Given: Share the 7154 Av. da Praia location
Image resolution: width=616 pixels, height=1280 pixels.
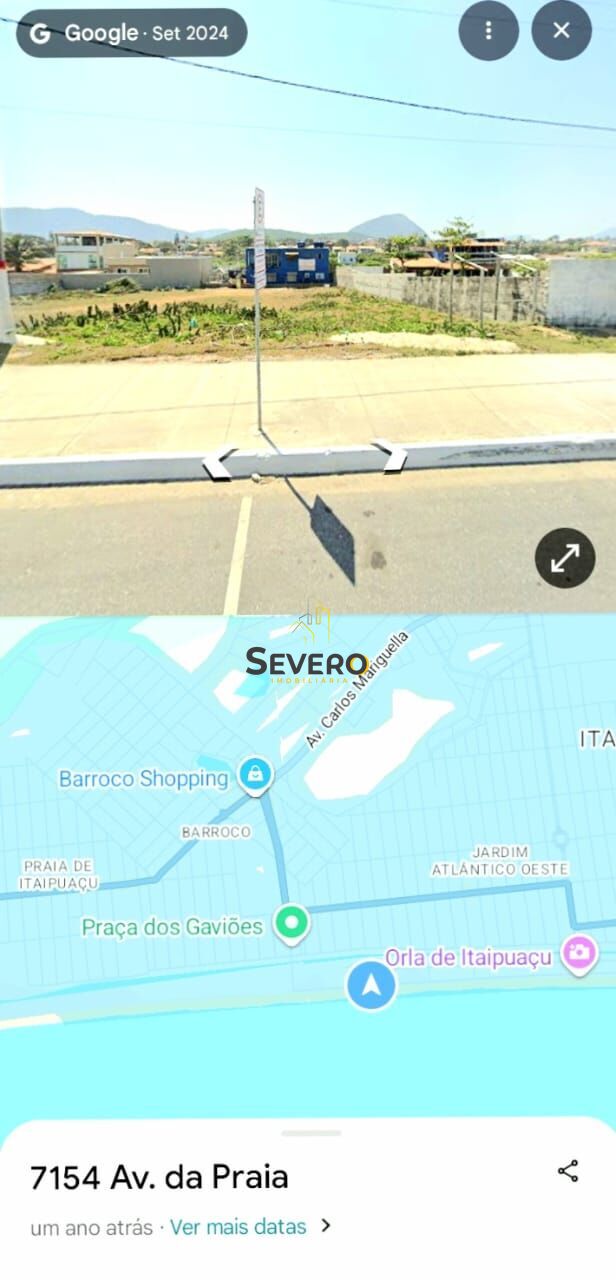Looking at the screenshot, I should click(x=568, y=1171).
